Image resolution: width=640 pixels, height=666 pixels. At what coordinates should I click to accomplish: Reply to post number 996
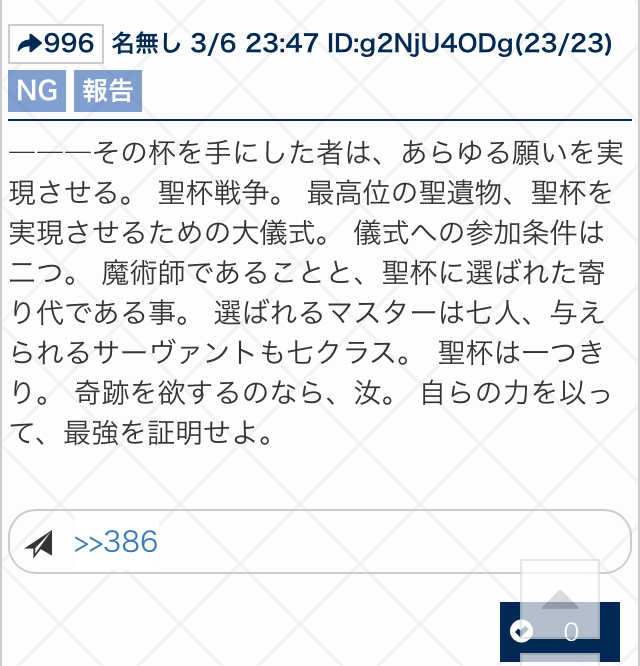point(56,44)
